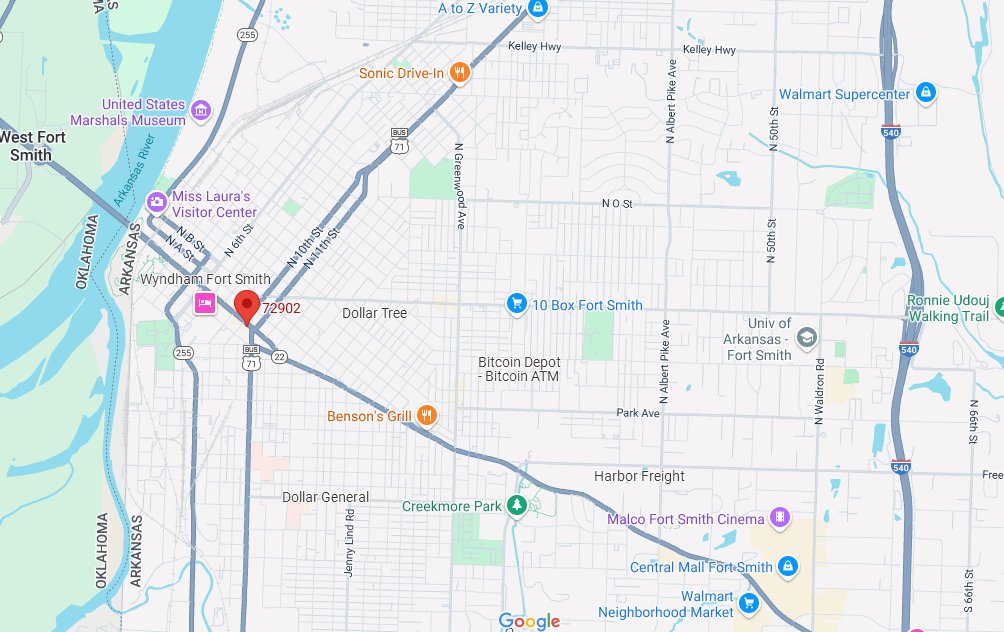The width and height of the screenshot is (1004, 632).
Task: Open the Central Mall Fort Smith marker
Action: click(787, 567)
